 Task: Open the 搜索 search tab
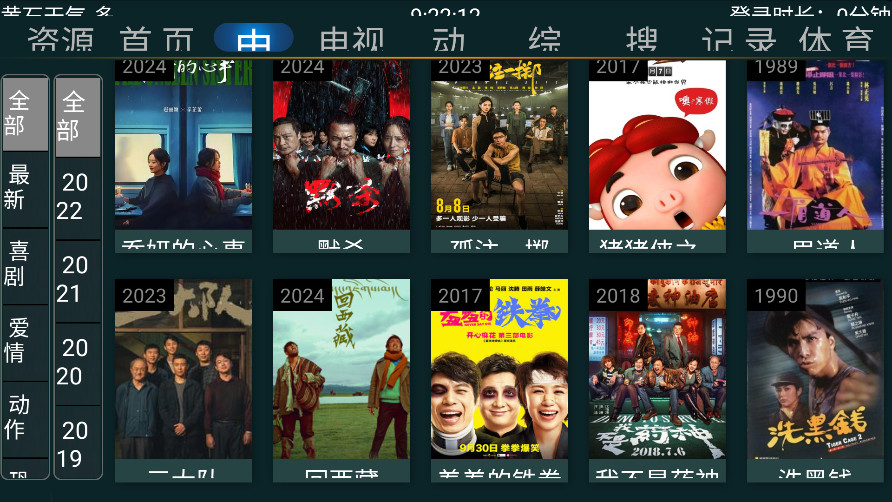coord(642,40)
